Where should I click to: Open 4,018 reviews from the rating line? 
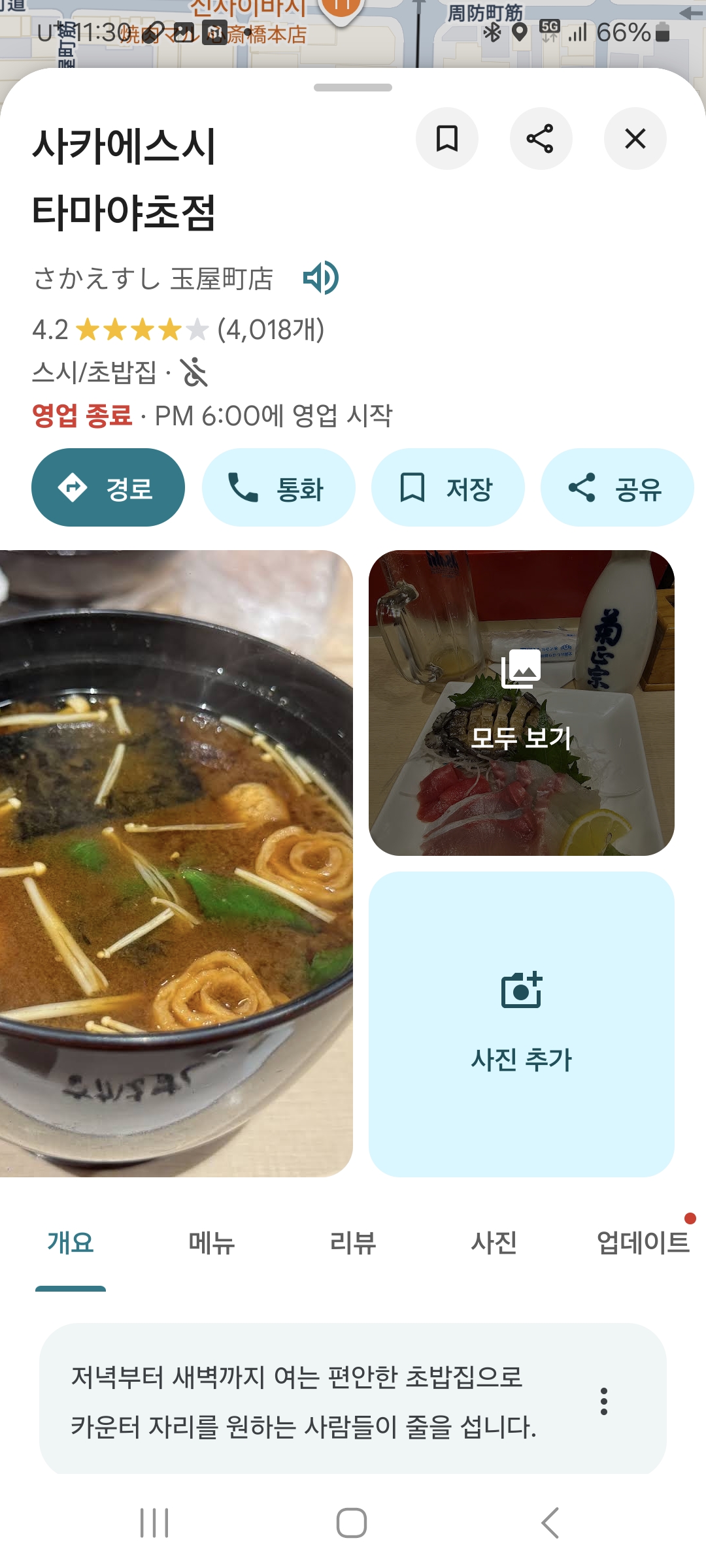coord(270,330)
